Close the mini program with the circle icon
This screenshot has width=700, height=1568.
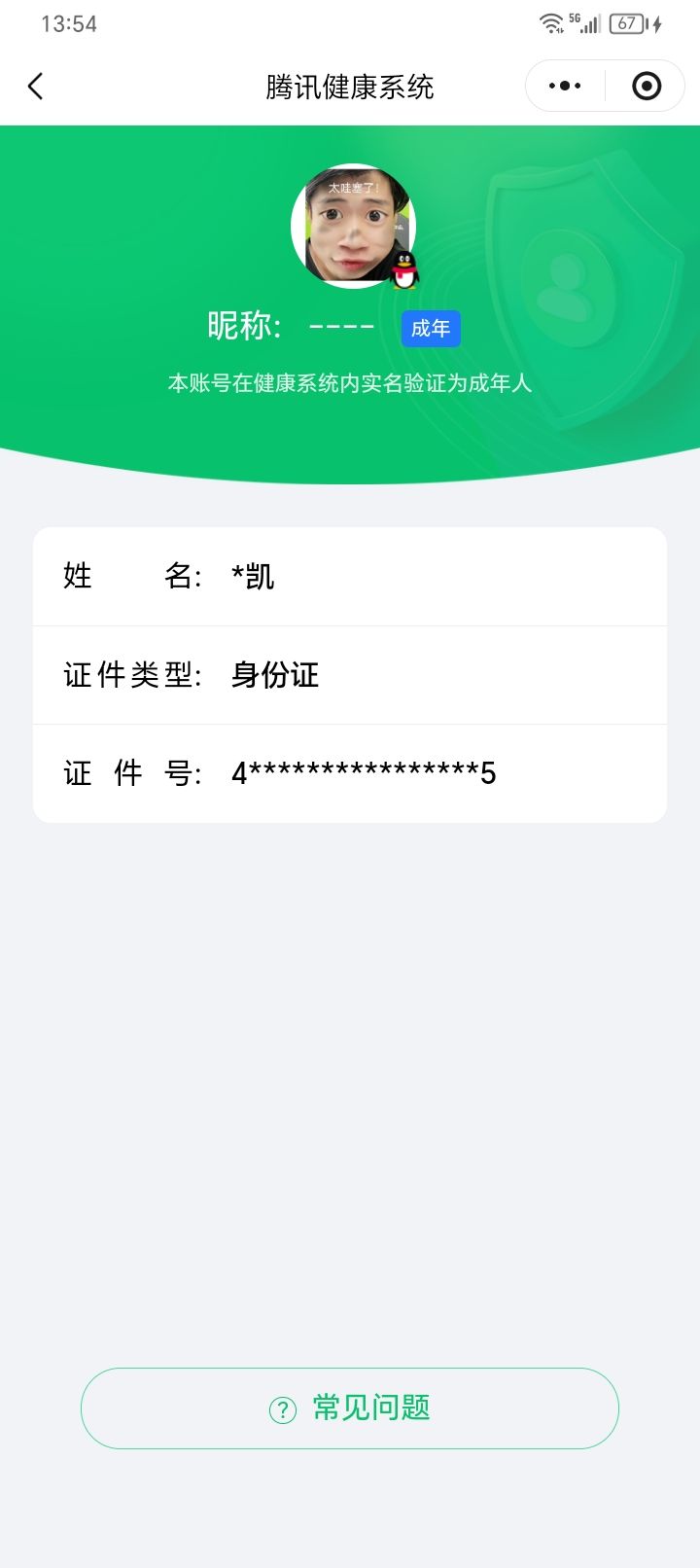click(x=647, y=87)
